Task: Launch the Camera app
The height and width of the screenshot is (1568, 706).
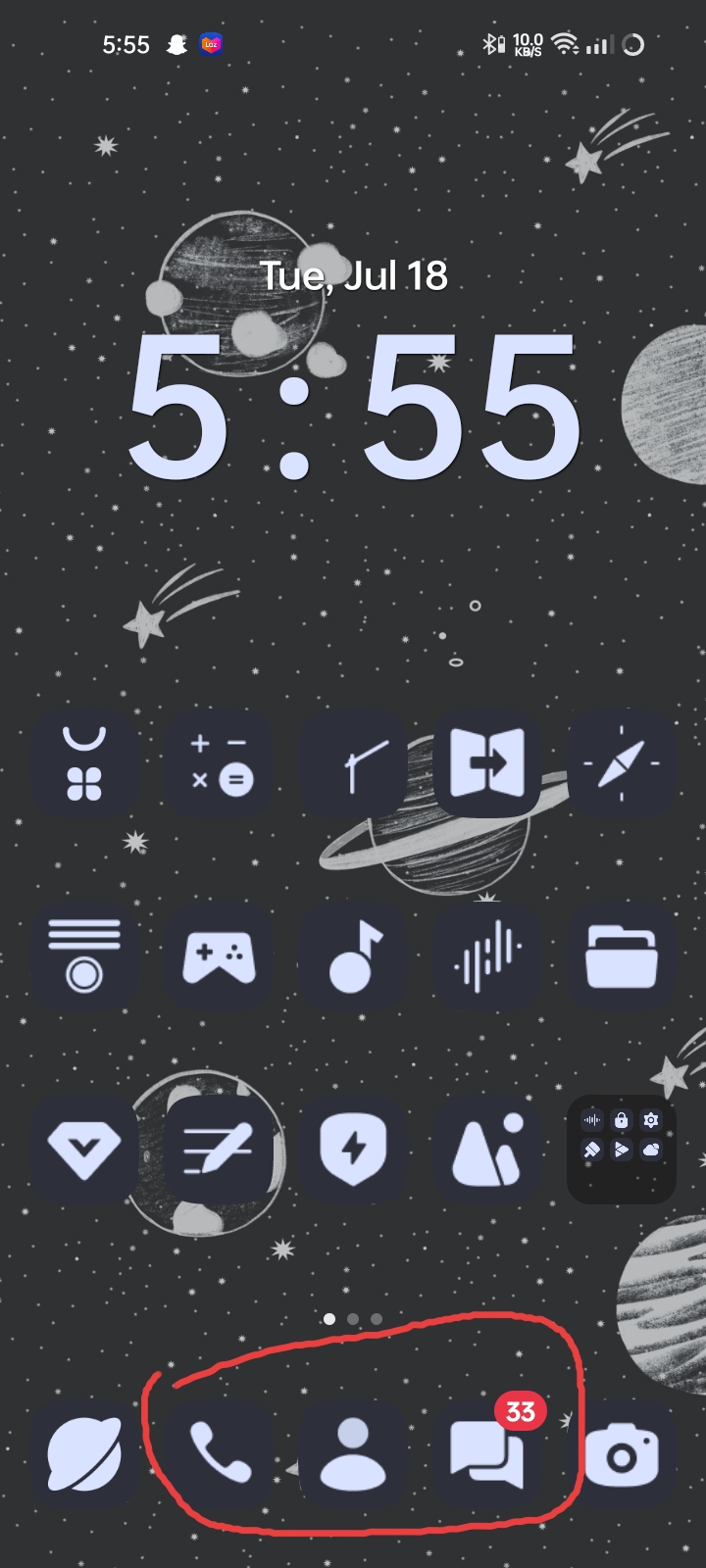Action: [622, 1453]
